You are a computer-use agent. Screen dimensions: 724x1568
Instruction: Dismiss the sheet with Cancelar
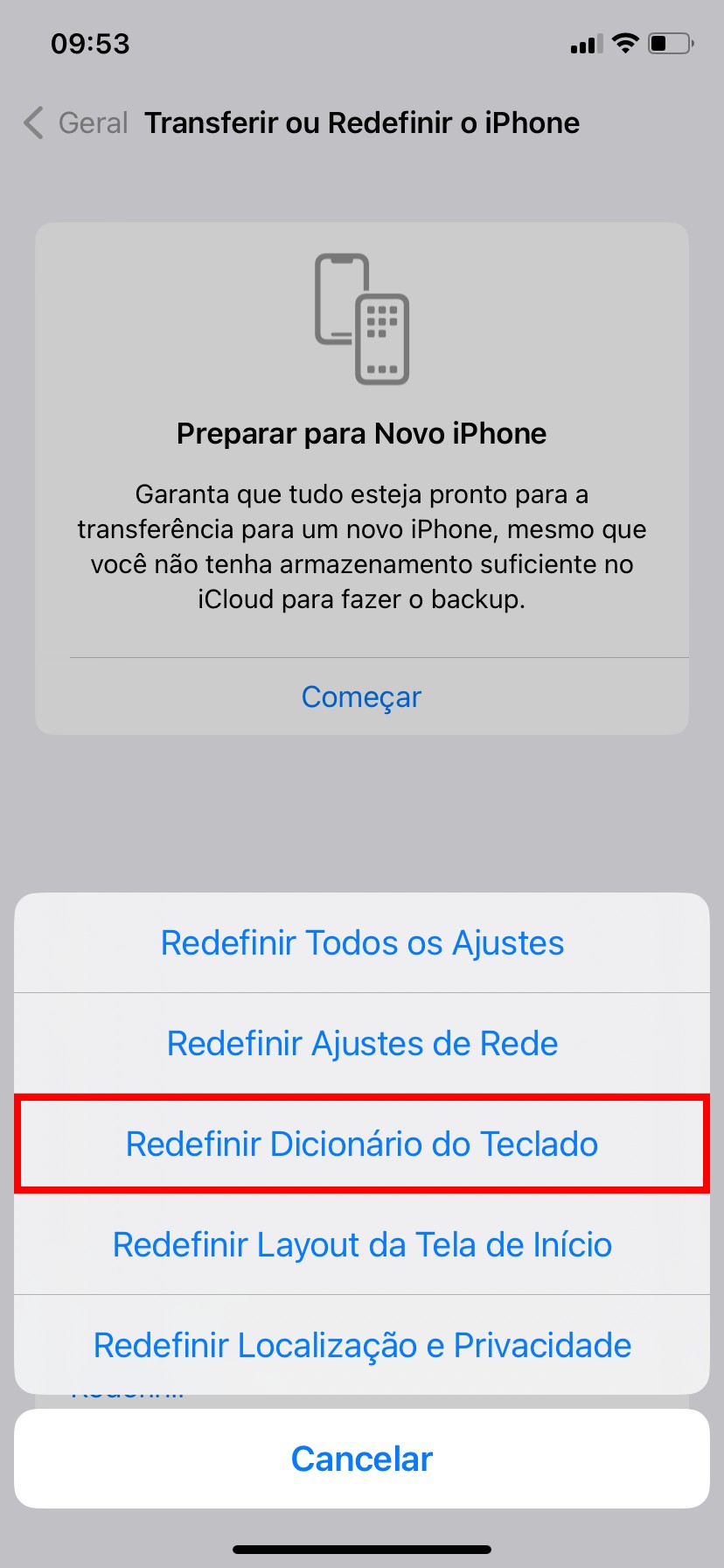pos(362,1459)
